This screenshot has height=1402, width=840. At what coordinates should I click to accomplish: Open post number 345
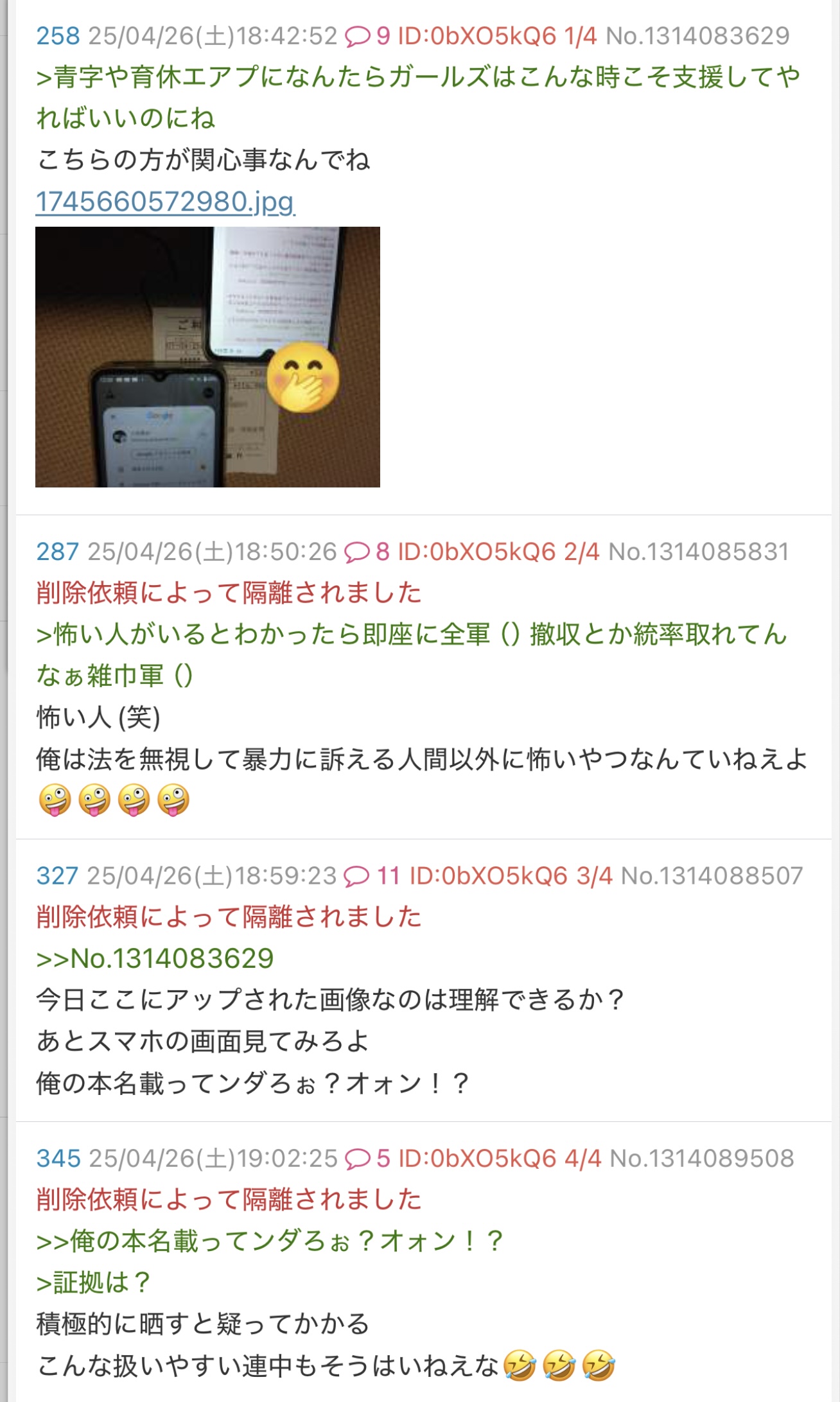58,1158
